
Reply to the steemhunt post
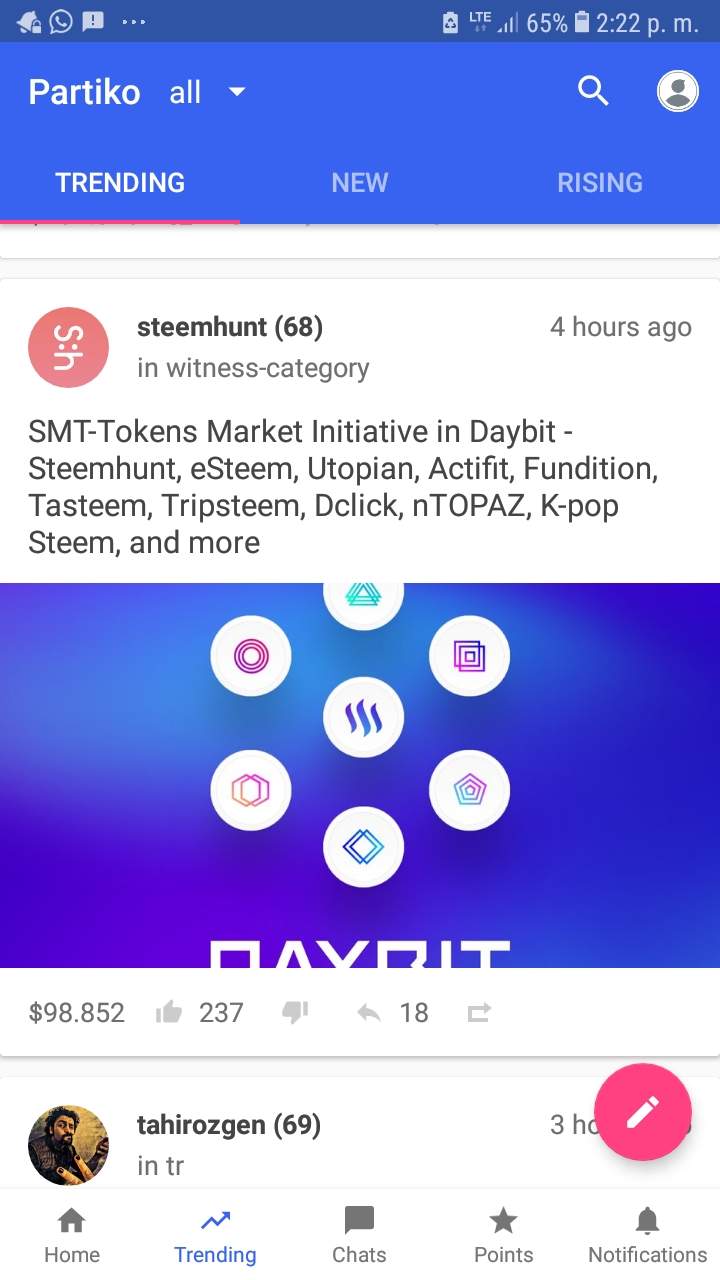pyautogui.click(x=369, y=1013)
